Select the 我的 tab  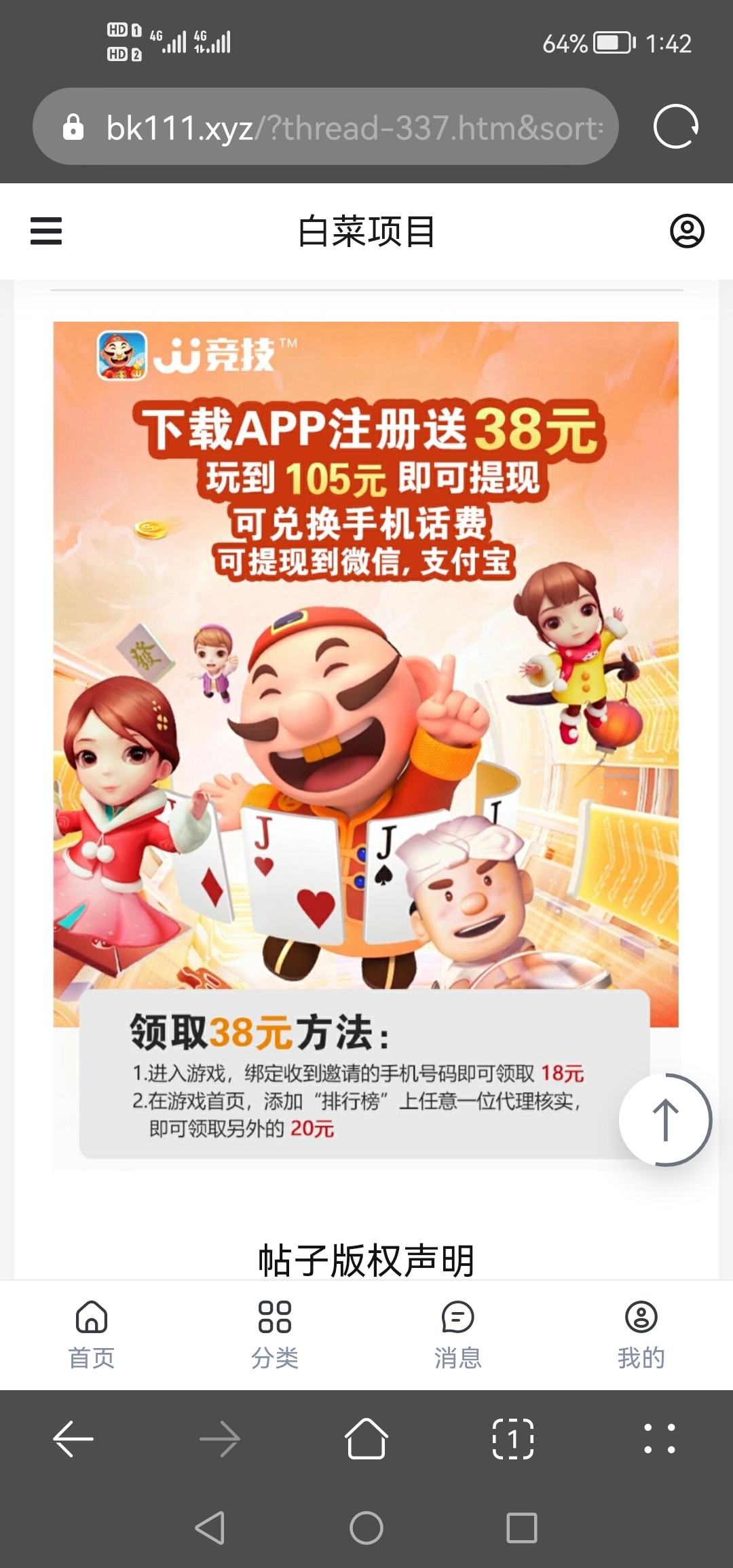(641, 1334)
